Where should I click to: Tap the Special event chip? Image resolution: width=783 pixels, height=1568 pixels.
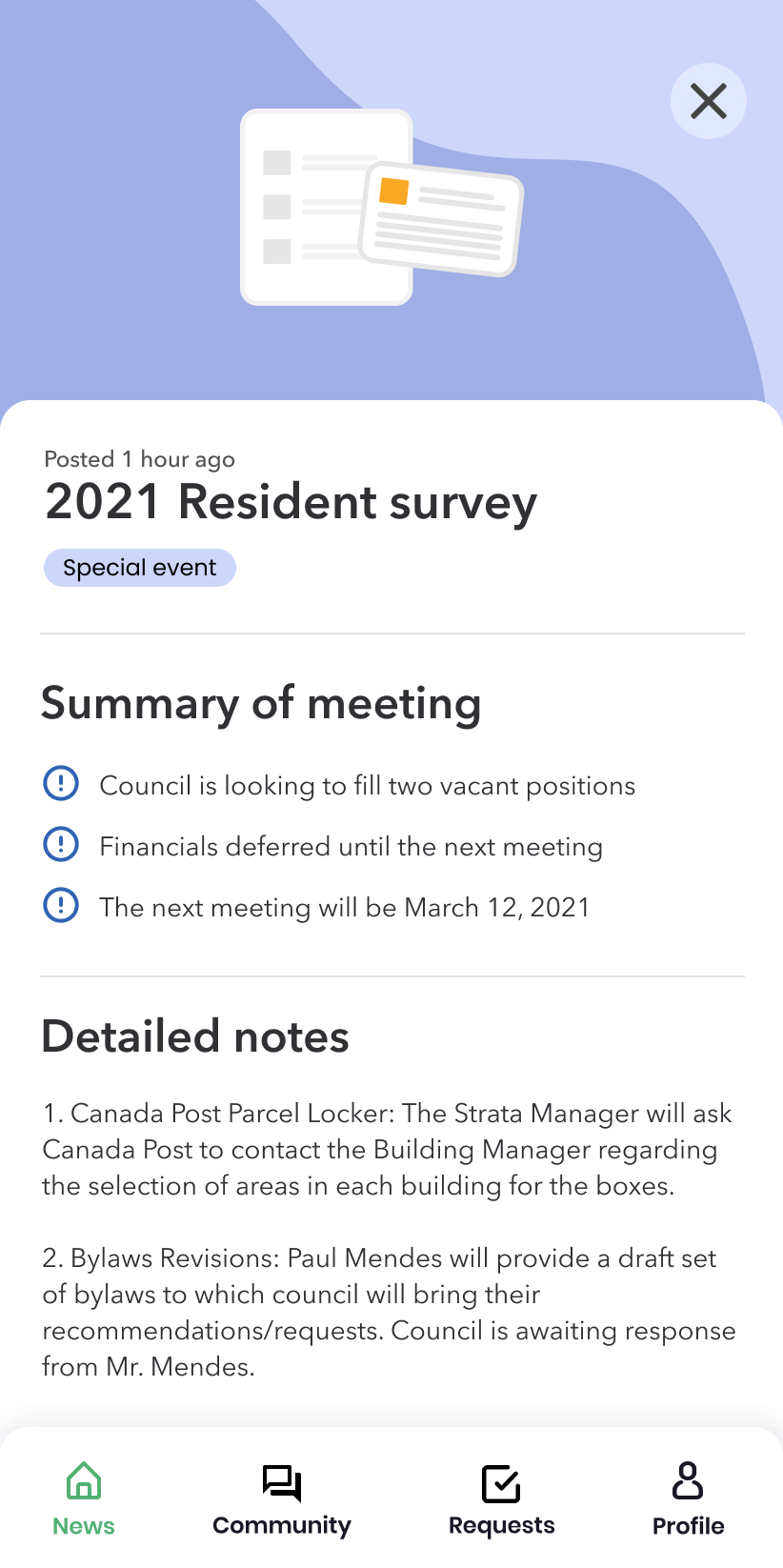pyautogui.click(x=140, y=568)
